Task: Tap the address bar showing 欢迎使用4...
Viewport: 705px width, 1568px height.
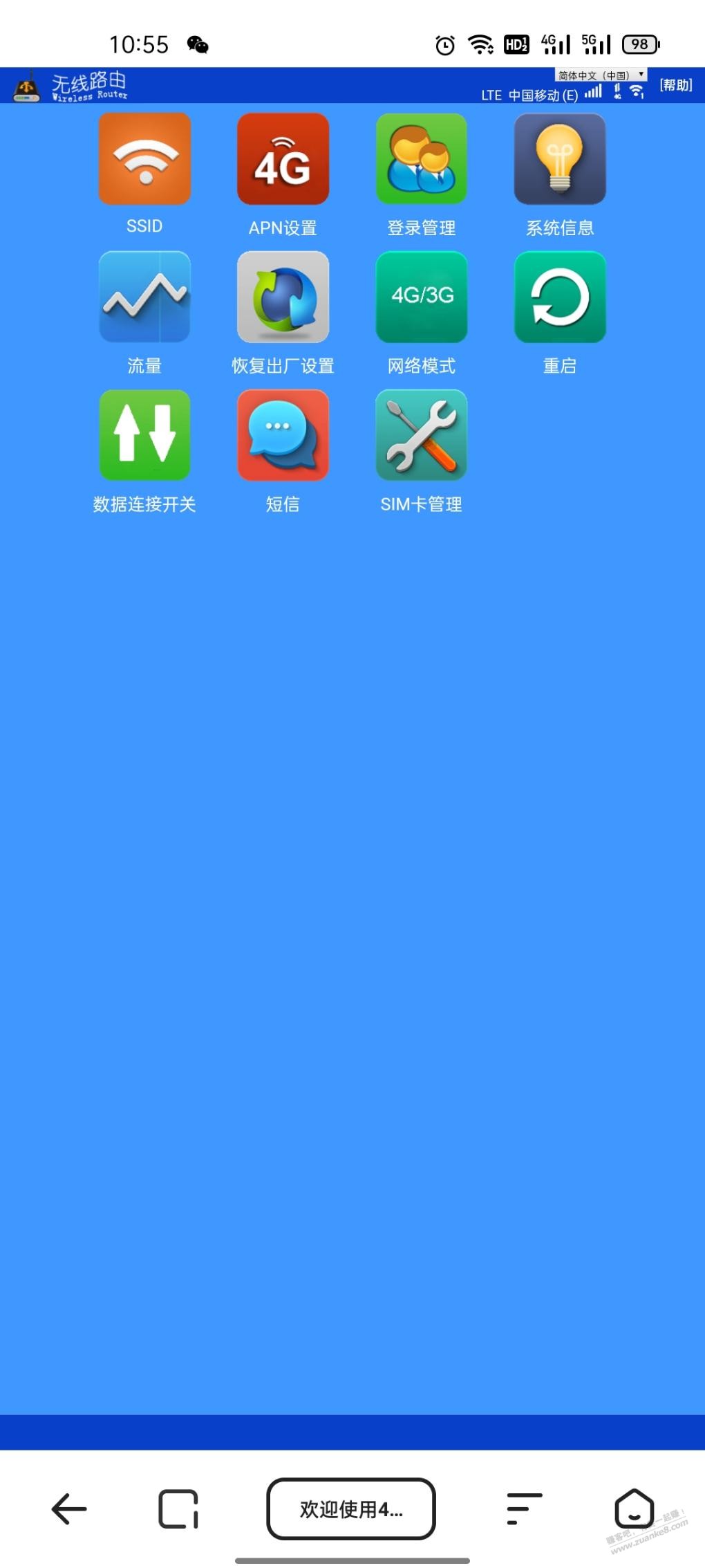Action: point(351,1509)
